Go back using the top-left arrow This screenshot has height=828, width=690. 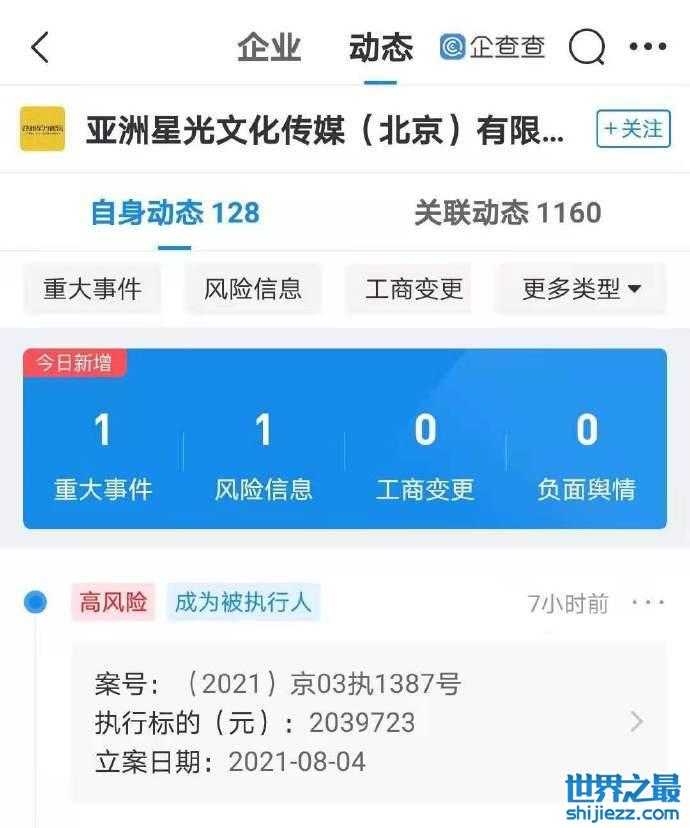click(40, 48)
